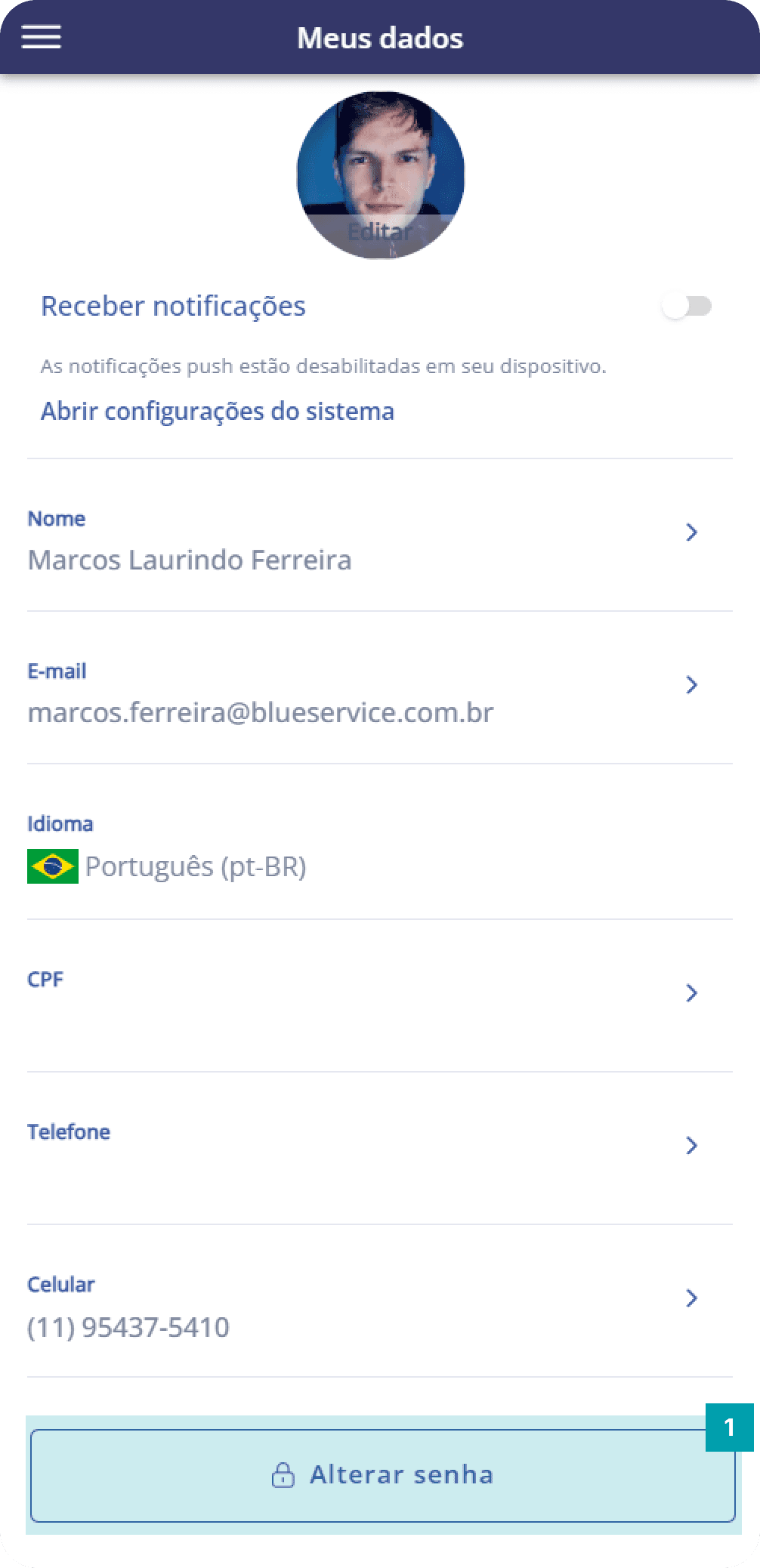Viewport: 760px width, 1568px height.
Task: Open Abrir configurações do sistema link
Action: coord(218,412)
